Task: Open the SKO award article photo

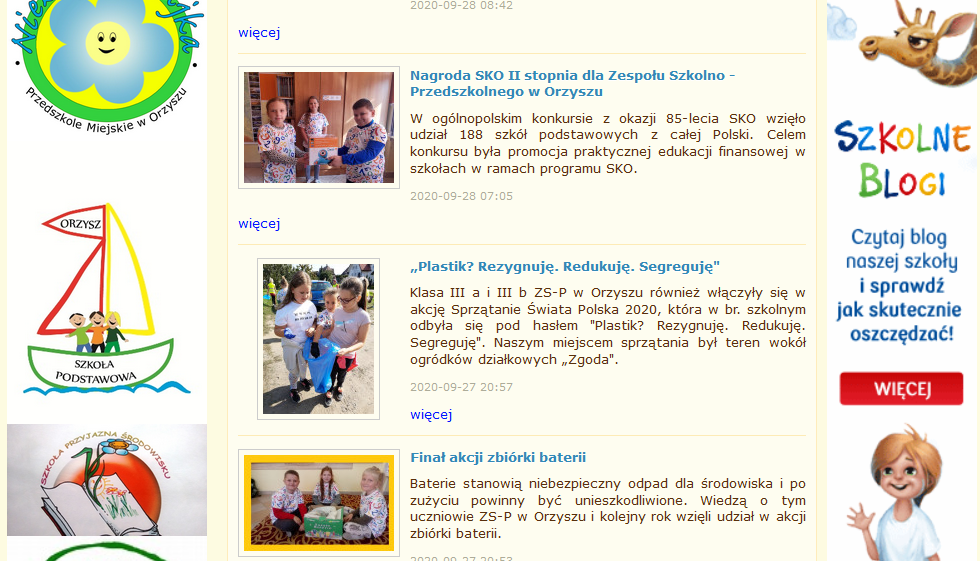Action: coord(319,127)
